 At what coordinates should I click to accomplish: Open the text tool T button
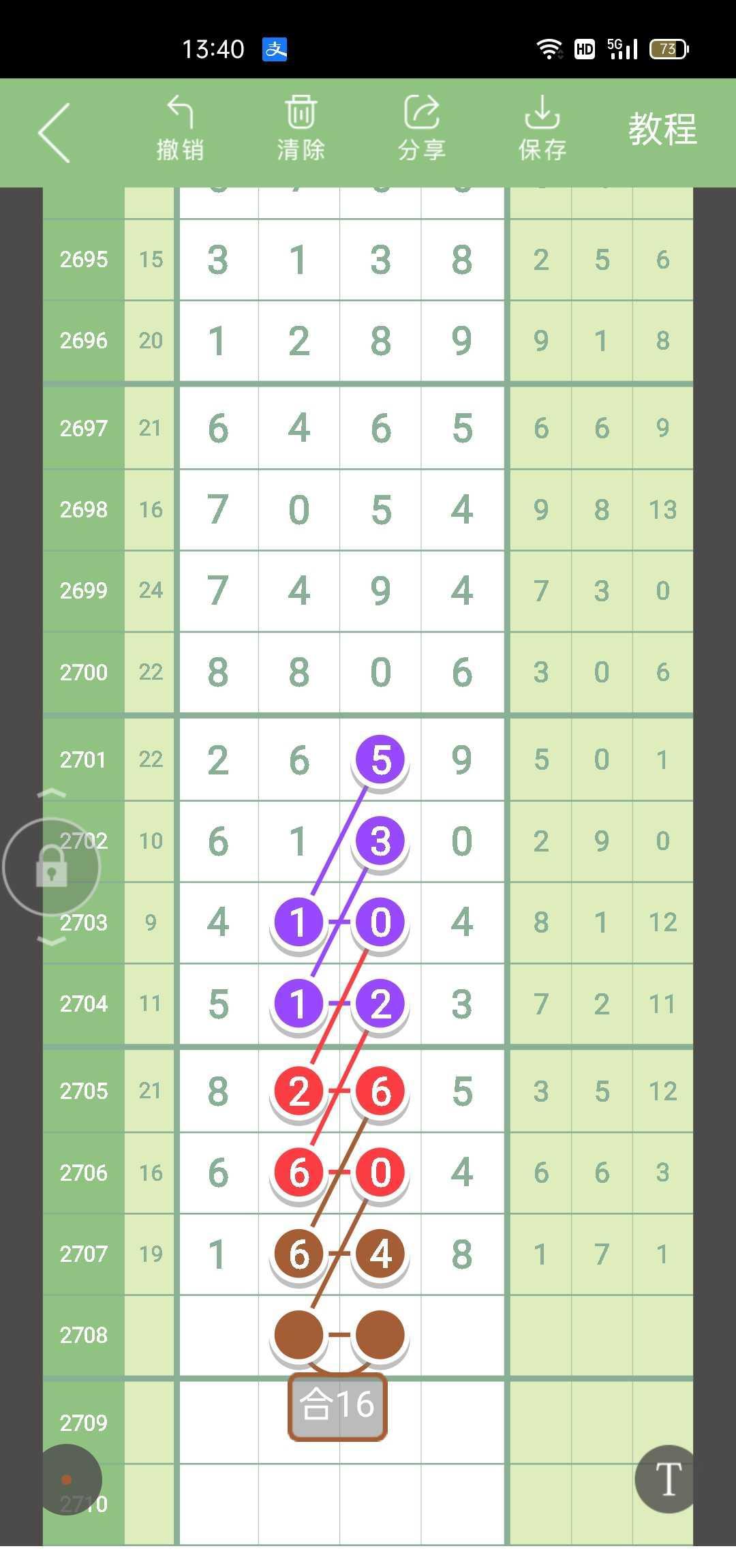(x=667, y=1479)
